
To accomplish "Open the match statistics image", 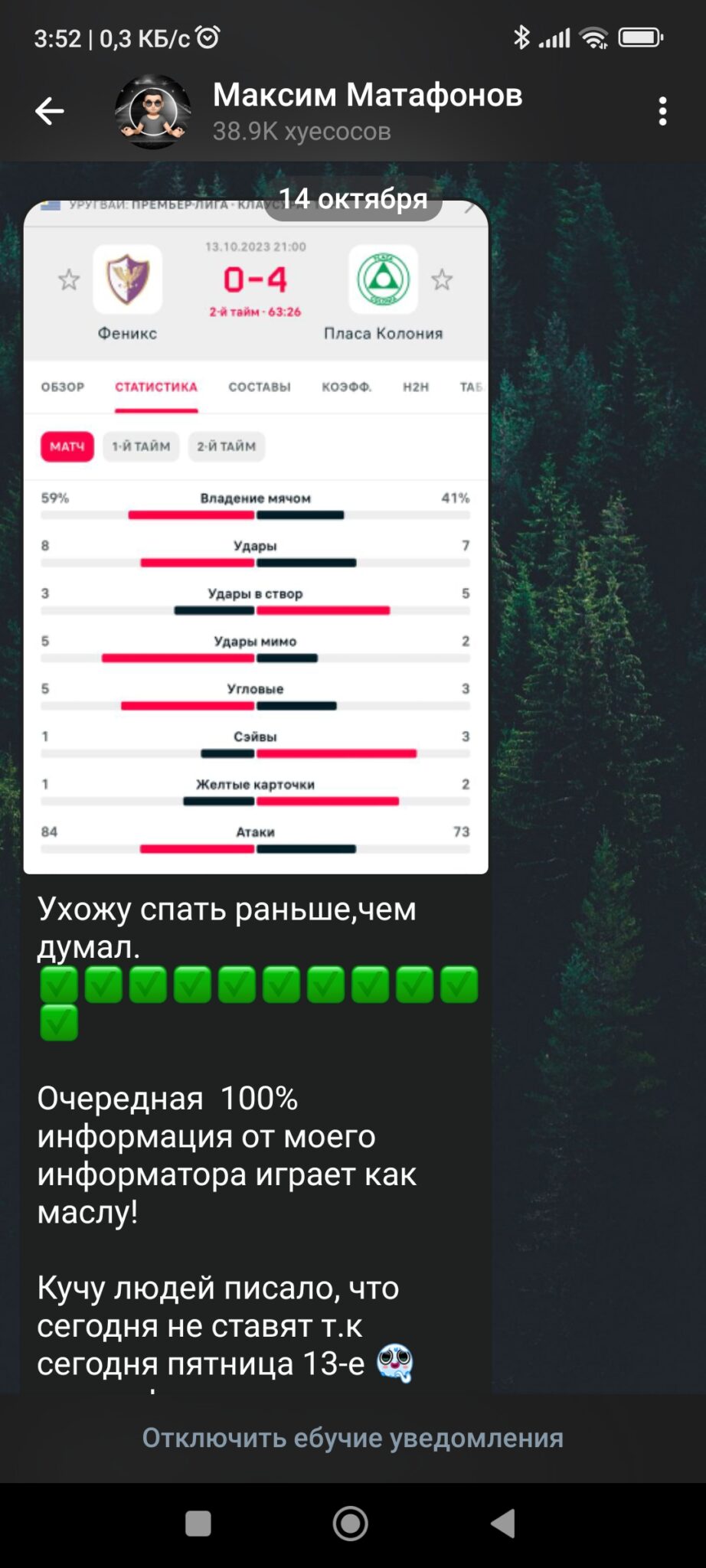I will [256, 537].
